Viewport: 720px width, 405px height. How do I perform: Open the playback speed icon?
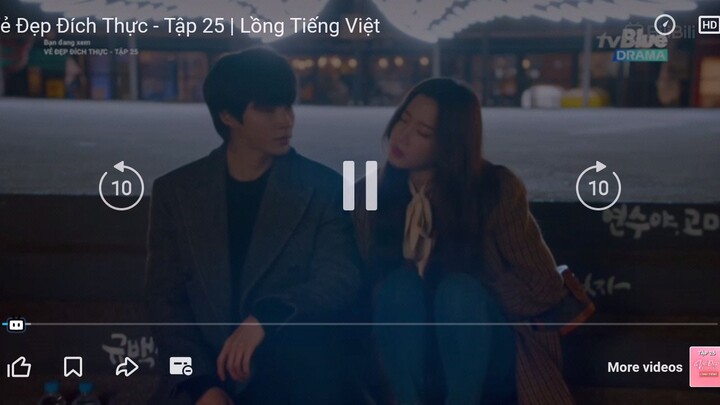(665, 25)
